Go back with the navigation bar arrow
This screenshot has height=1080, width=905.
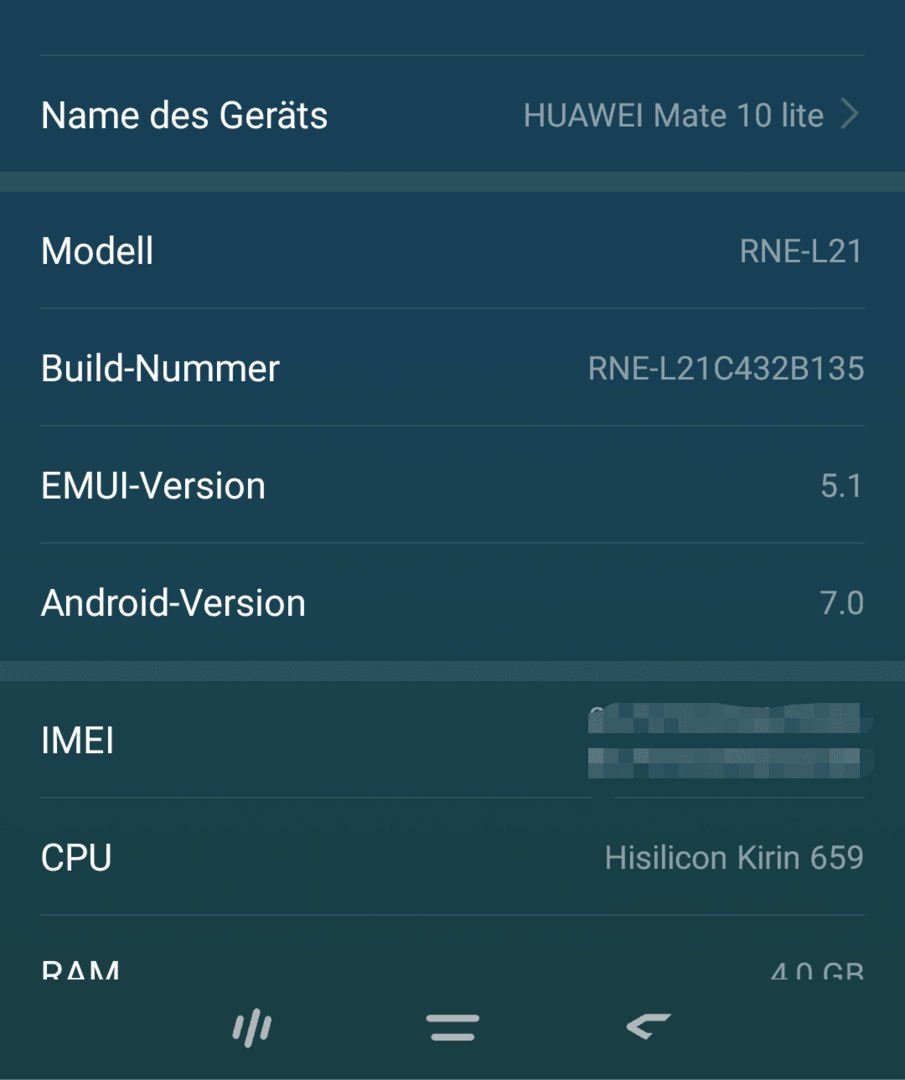648,1026
